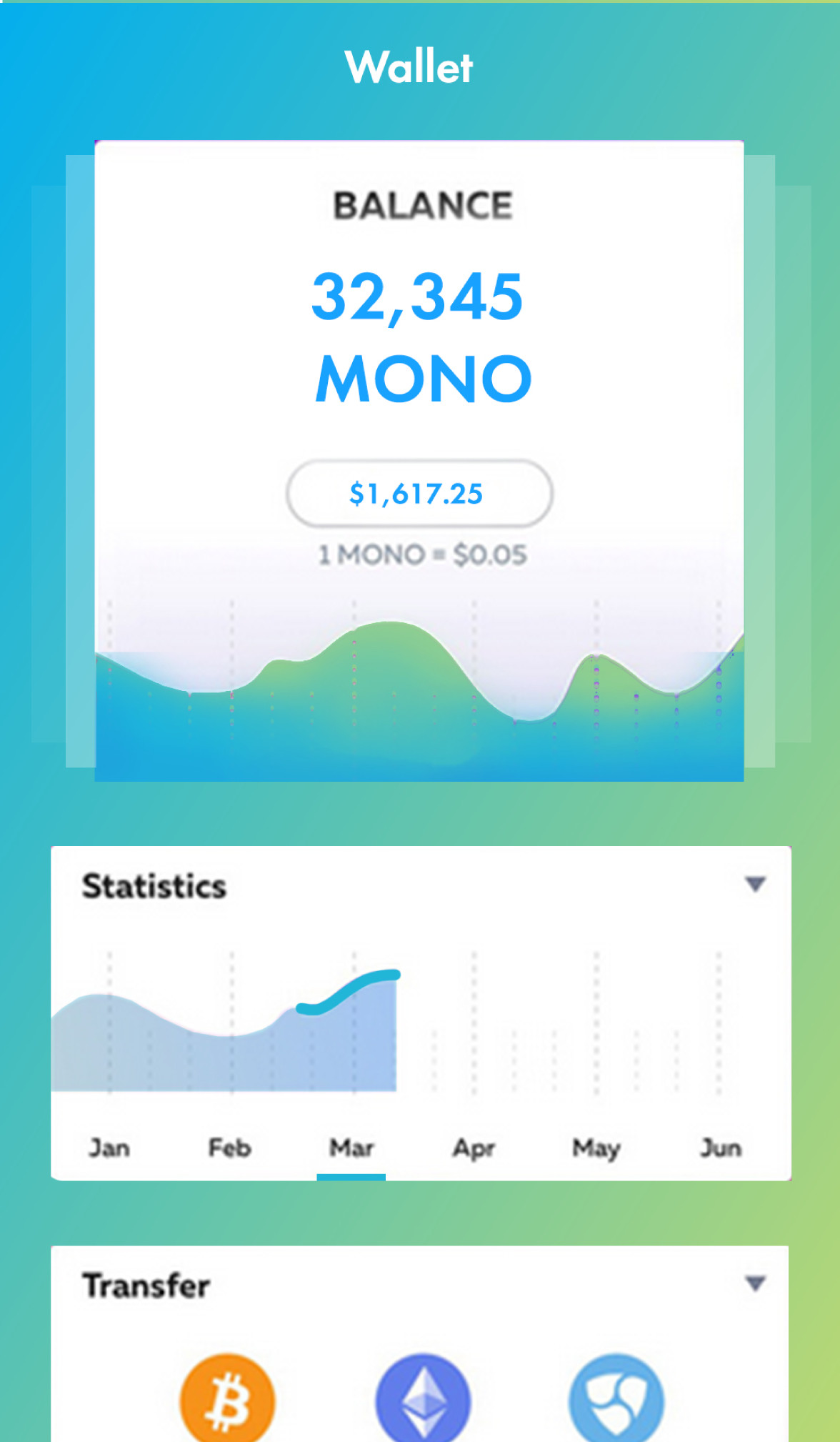Viewport: 840px width, 1442px height.
Task: Collapse the Statistics section arrow
Action: pyautogui.click(x=755, y=885)
